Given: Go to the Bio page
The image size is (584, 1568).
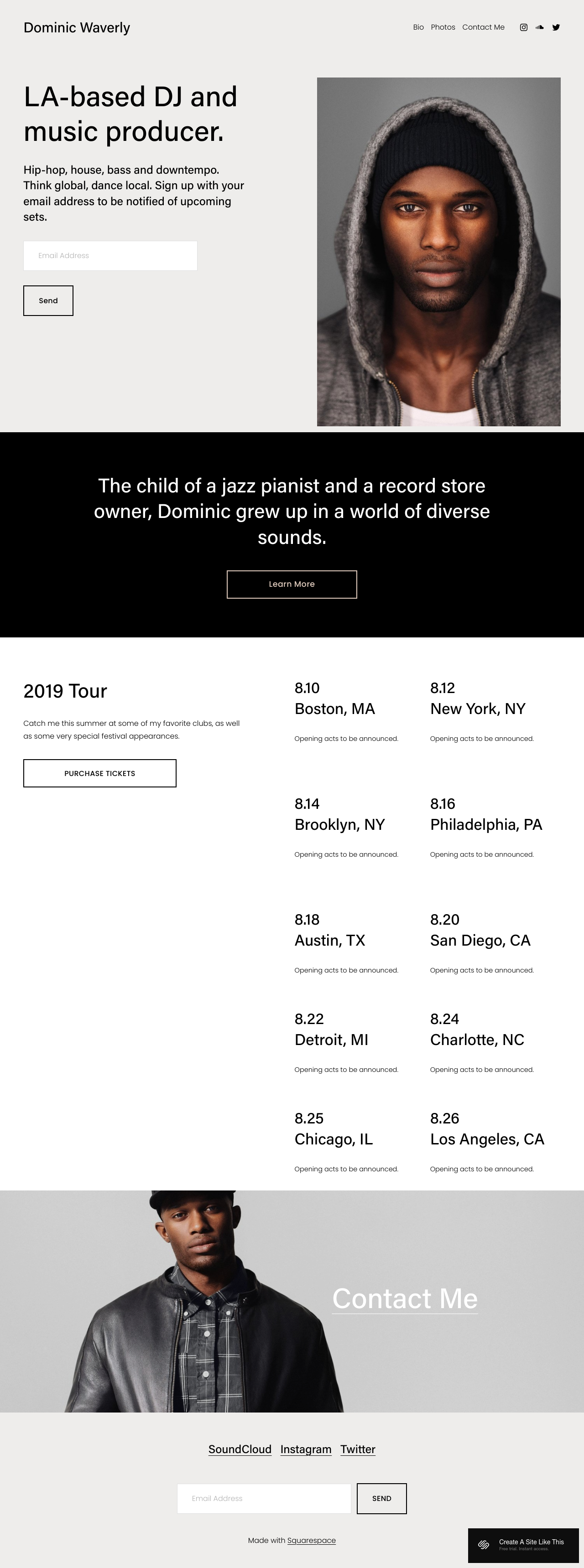Looking at the screenshot, I should pos(418,27).
